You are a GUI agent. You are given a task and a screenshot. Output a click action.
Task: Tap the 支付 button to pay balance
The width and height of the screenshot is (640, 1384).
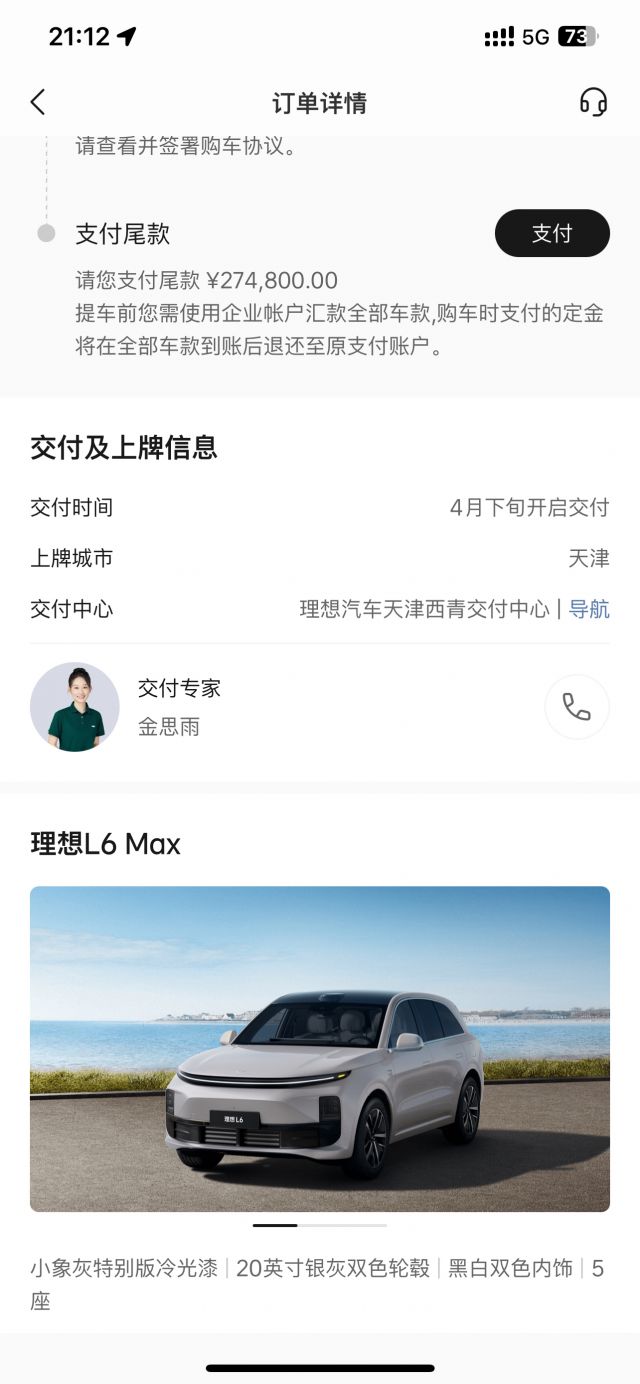(552, 233)
